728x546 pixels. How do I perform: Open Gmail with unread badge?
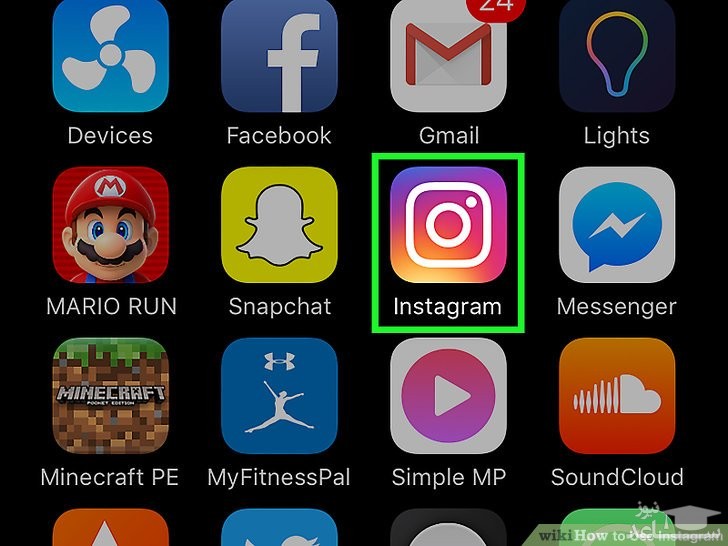tap(447, 55)
